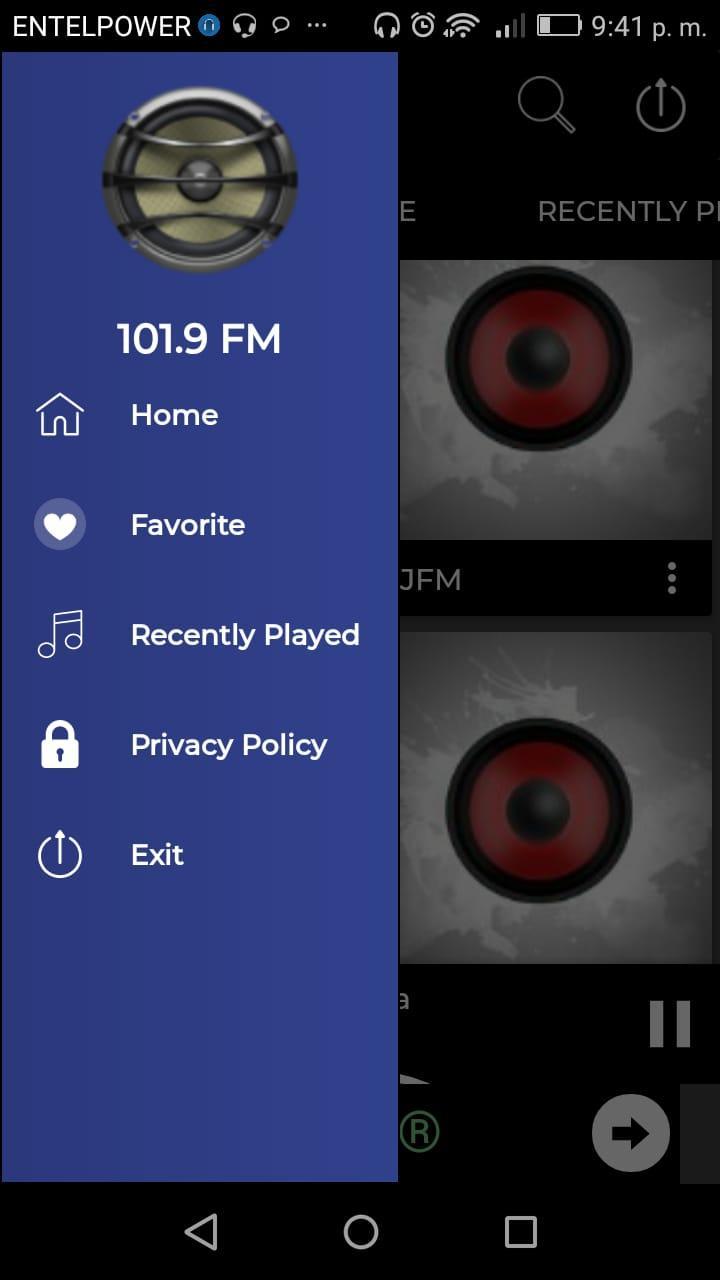
Task: Go to Home in the drawer
Action: (174, 415)
